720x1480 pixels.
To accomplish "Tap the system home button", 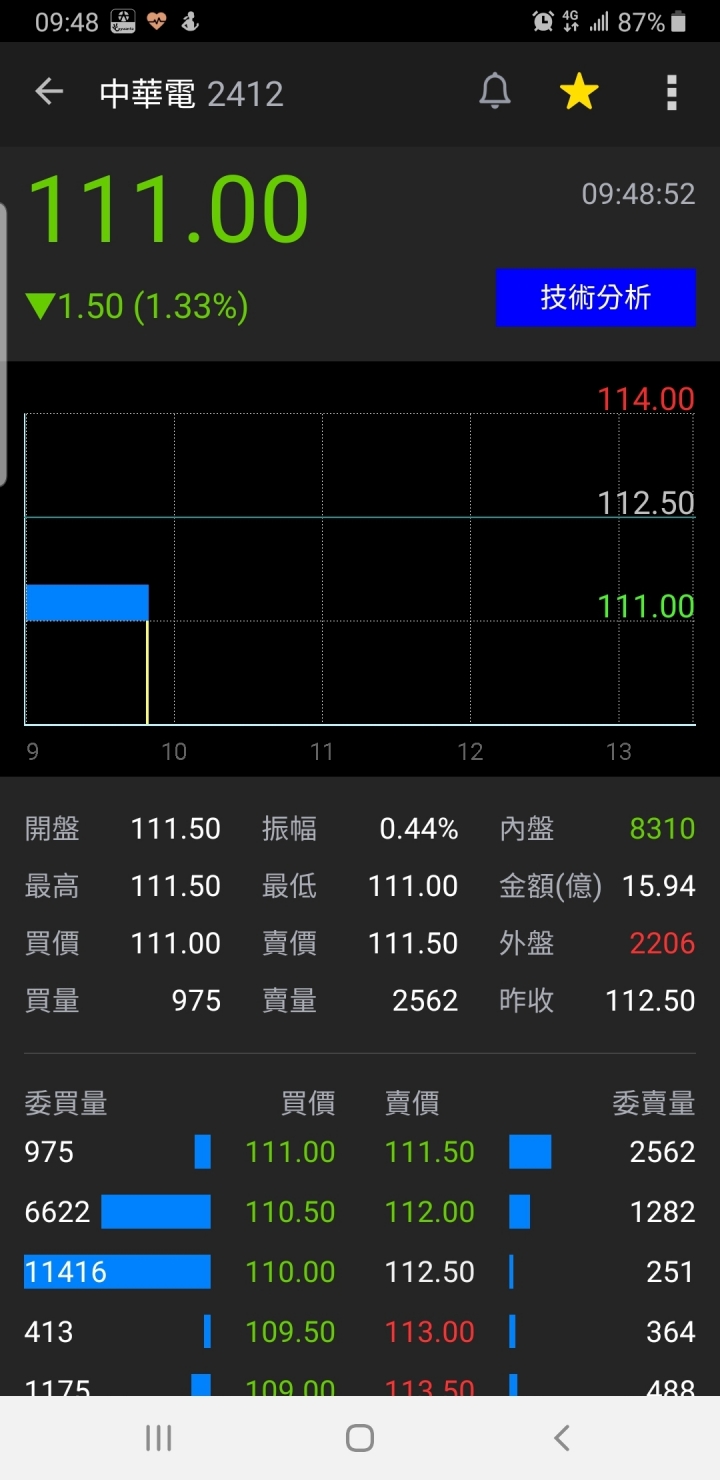I will [x=360, y=1438].
